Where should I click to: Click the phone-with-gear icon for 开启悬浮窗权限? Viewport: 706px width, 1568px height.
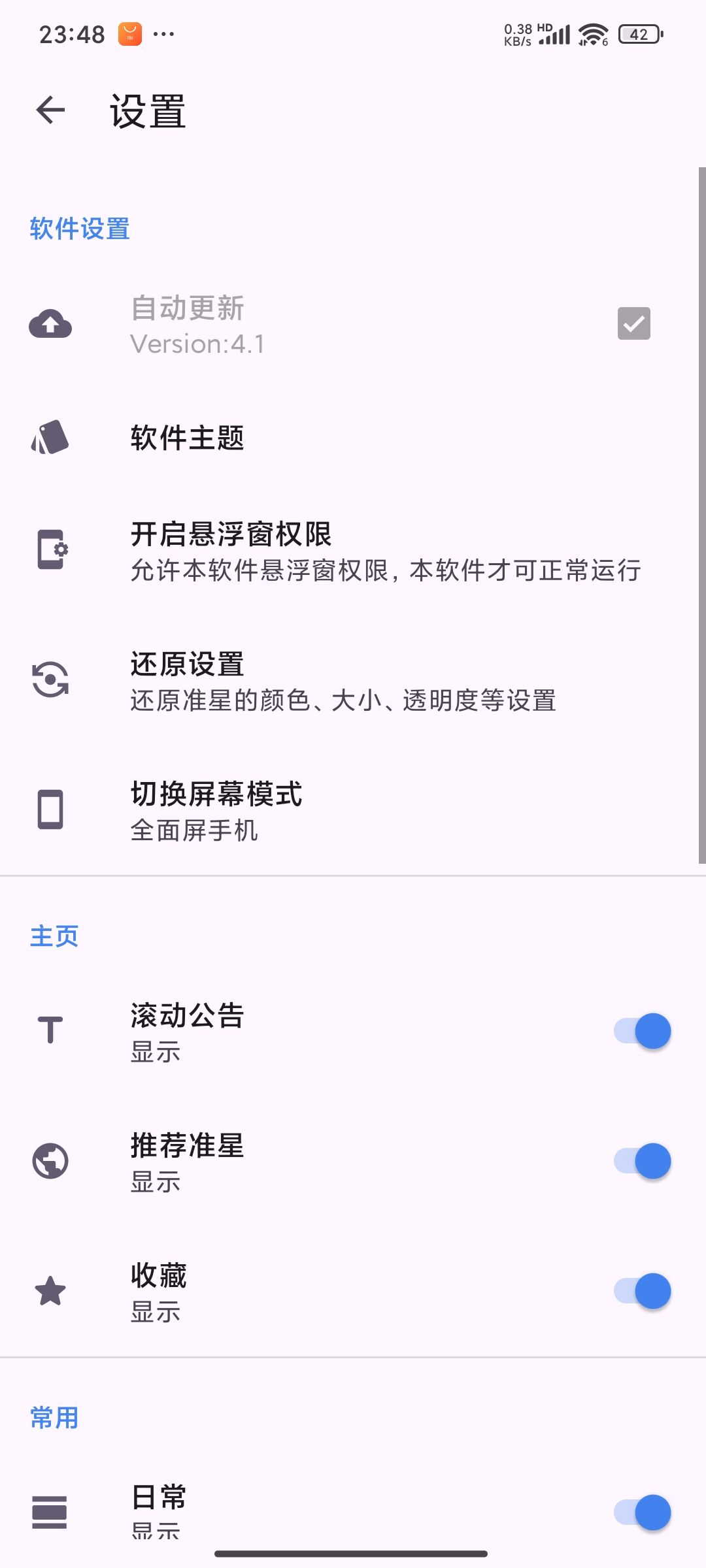point(51,552)
